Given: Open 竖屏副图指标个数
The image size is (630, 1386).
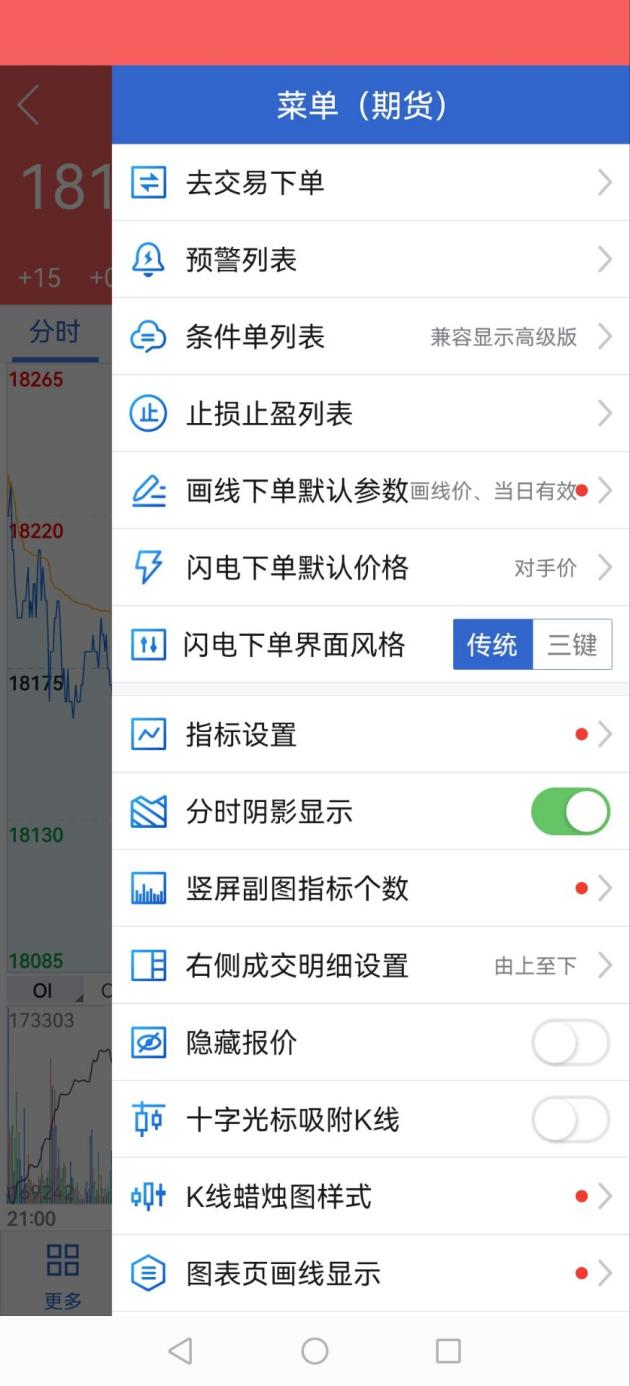Looking at the screenshot, I should coord(370,889).
